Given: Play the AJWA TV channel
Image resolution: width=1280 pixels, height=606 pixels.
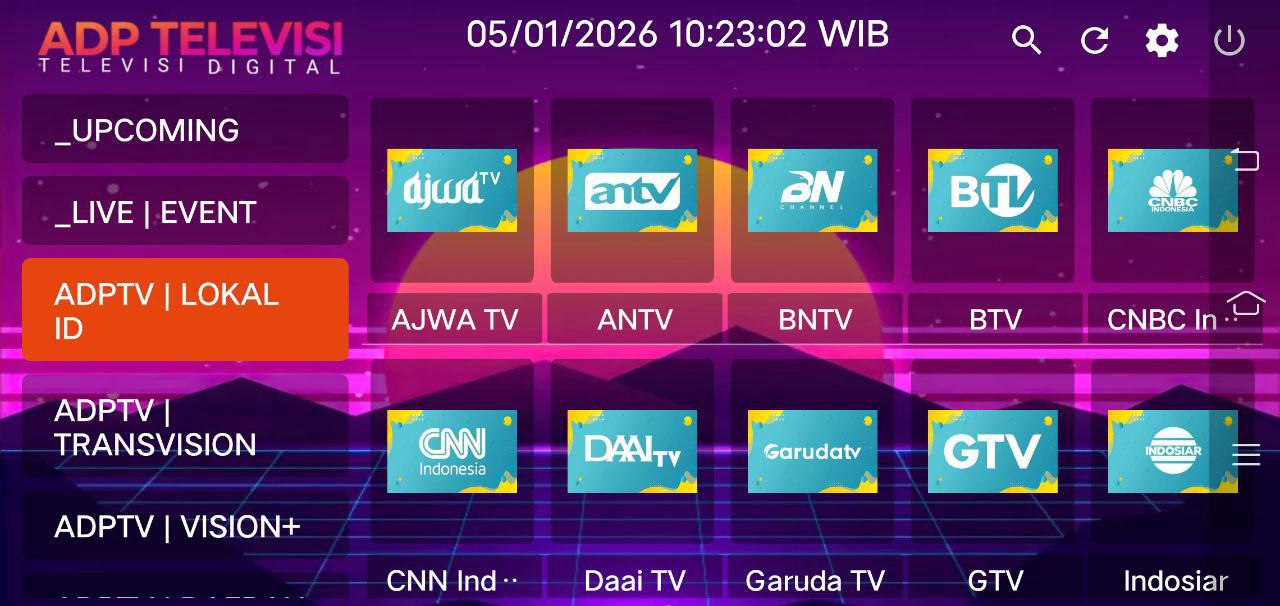Looking at the screenshot, I should coord(452,190).
